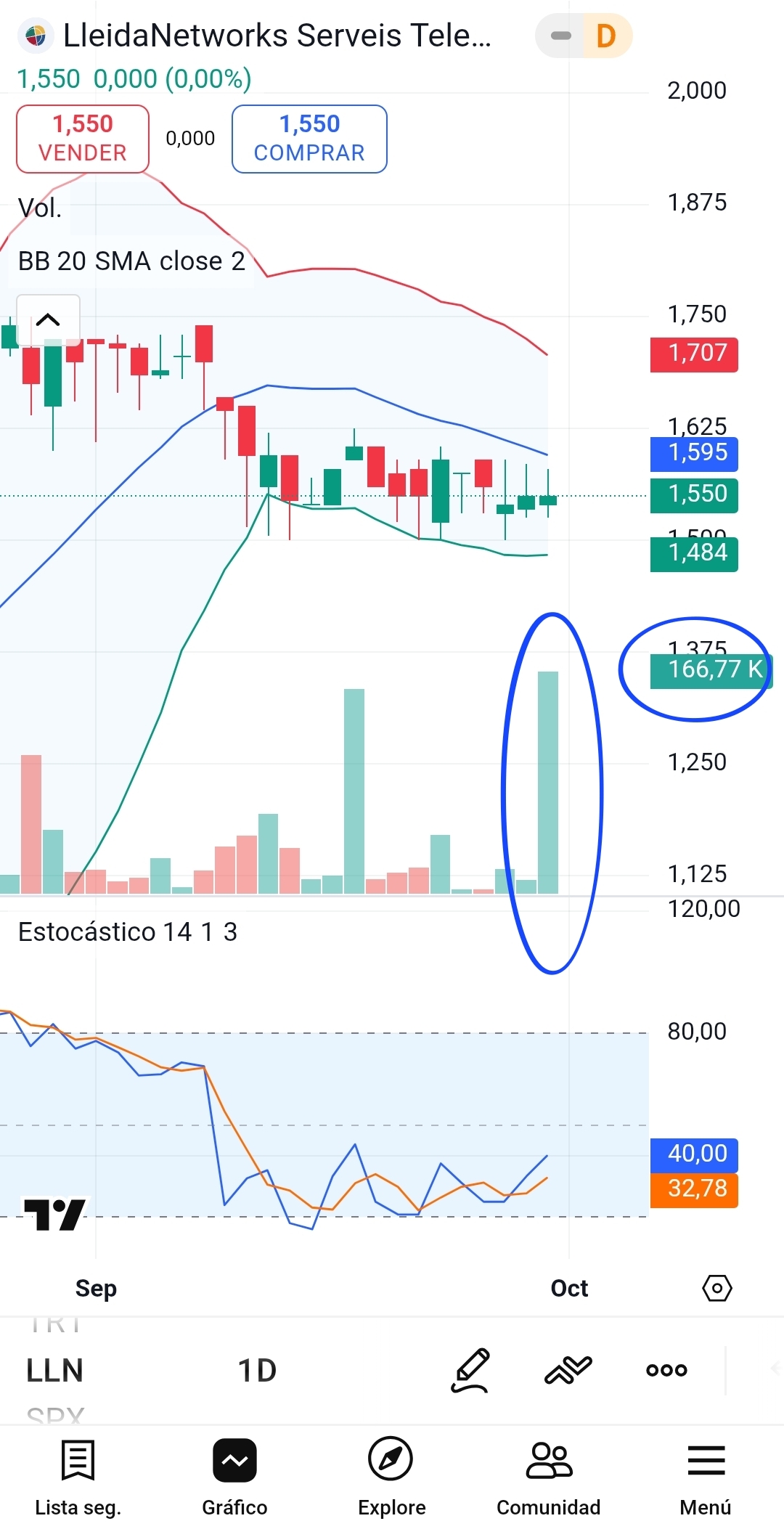Screen dimensions: 784x1529
Task: Open the drawing tools pencil
Action: [x=471, y=1371]
